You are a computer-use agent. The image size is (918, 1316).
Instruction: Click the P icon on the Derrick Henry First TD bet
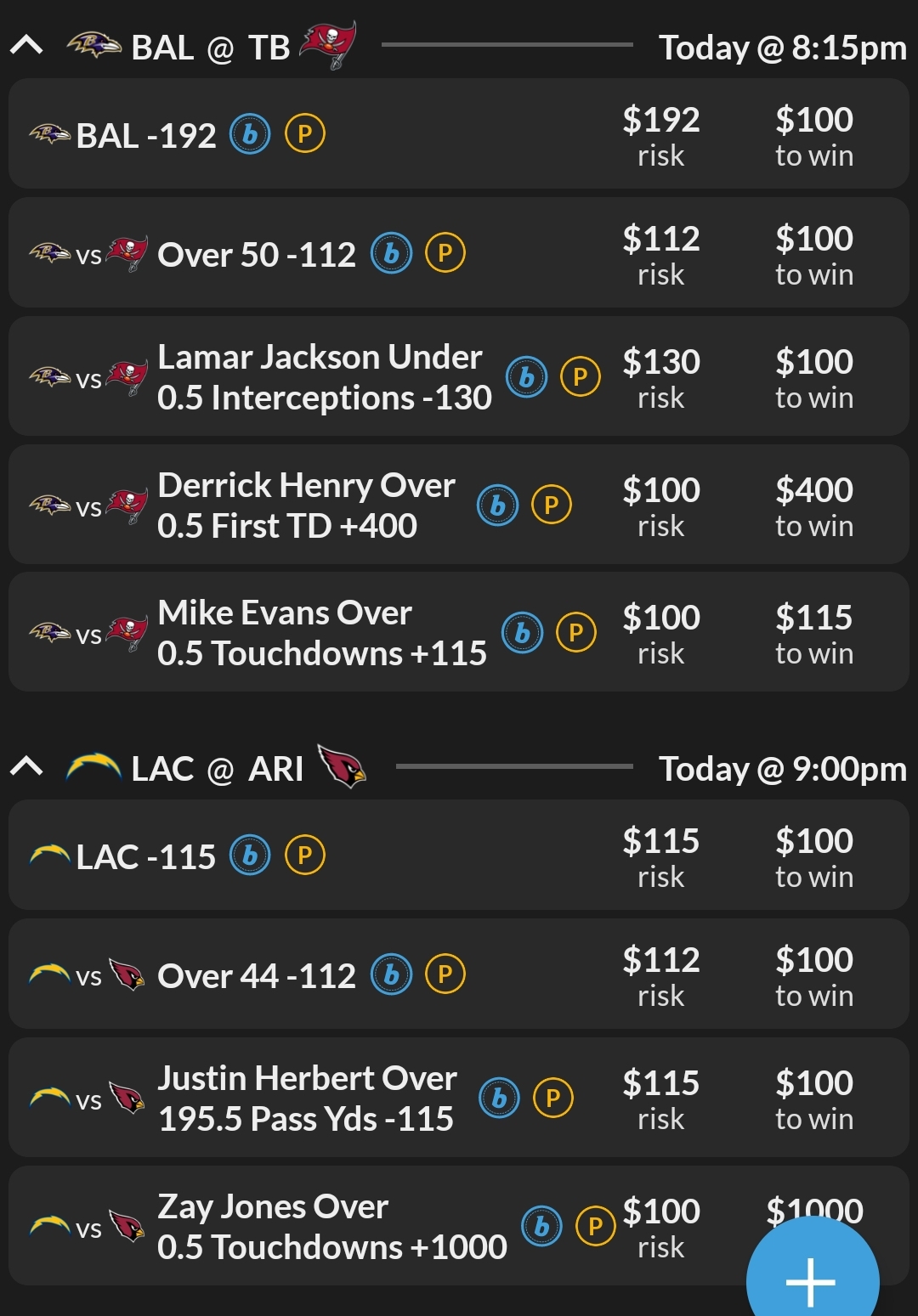tap(552, 504)
